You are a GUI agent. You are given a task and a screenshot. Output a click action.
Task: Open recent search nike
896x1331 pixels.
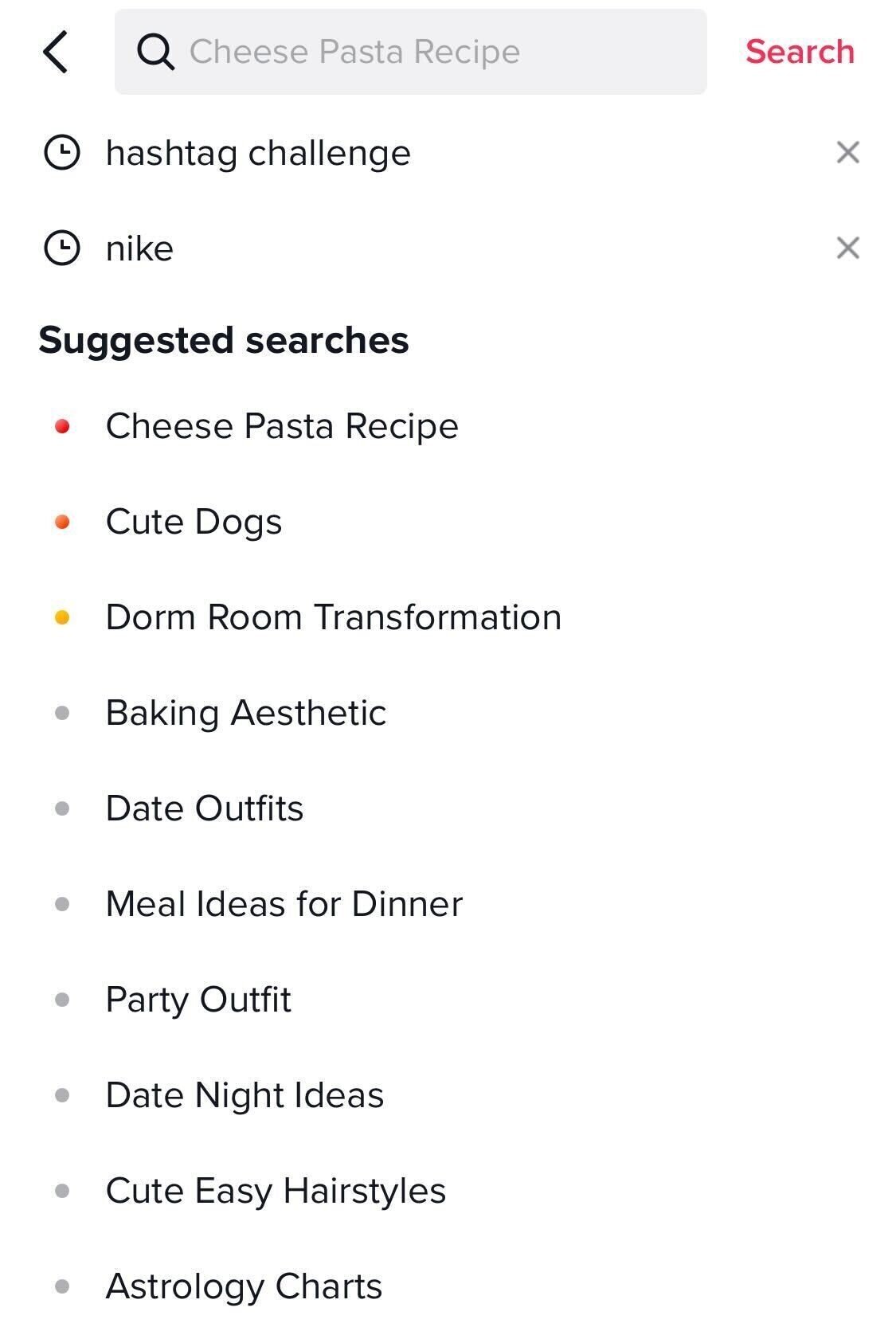(x=140, y=249)
